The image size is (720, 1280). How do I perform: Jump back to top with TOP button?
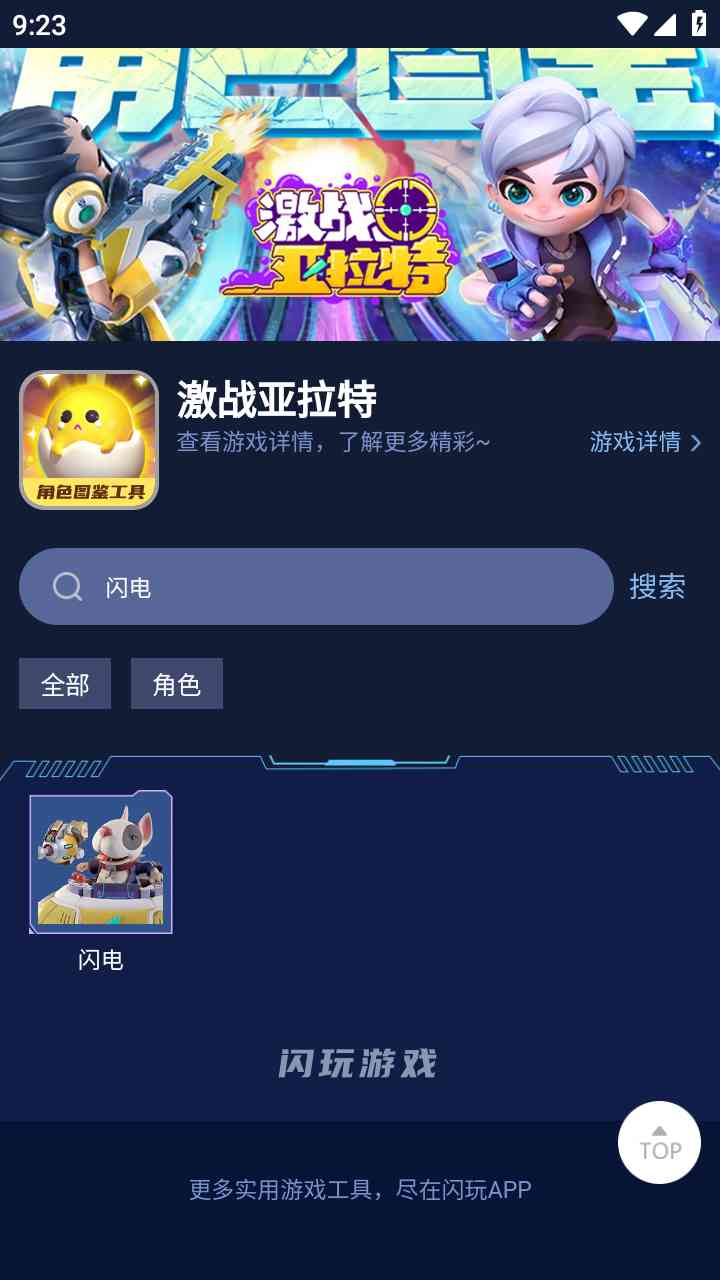[x=659, y=1142]
